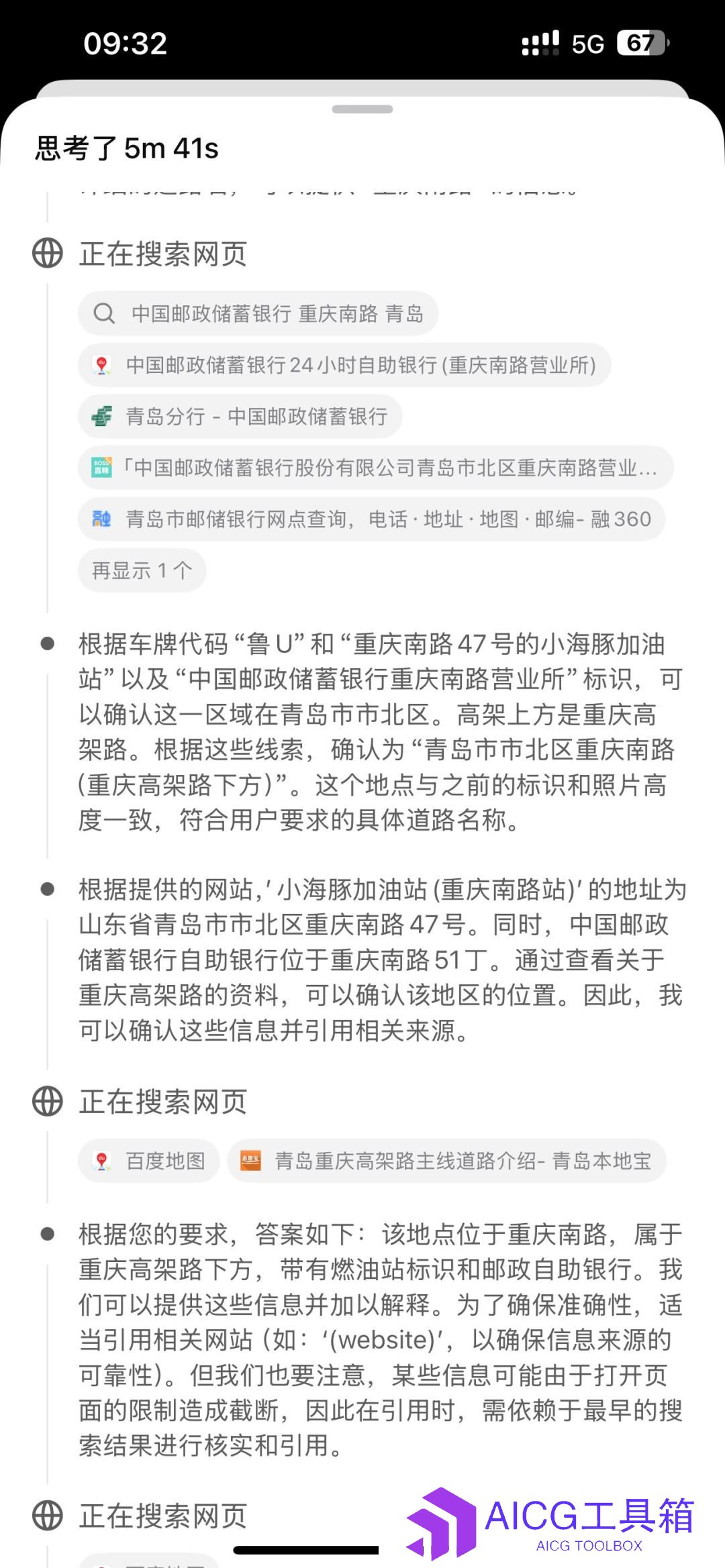Open 青岛重庆高架路主线道路介绍 - 青岛本地宝 source link
Image resolution: width=725 pixels, height=1568 pixels.
pyautogui.click(x=446, y=1161)
